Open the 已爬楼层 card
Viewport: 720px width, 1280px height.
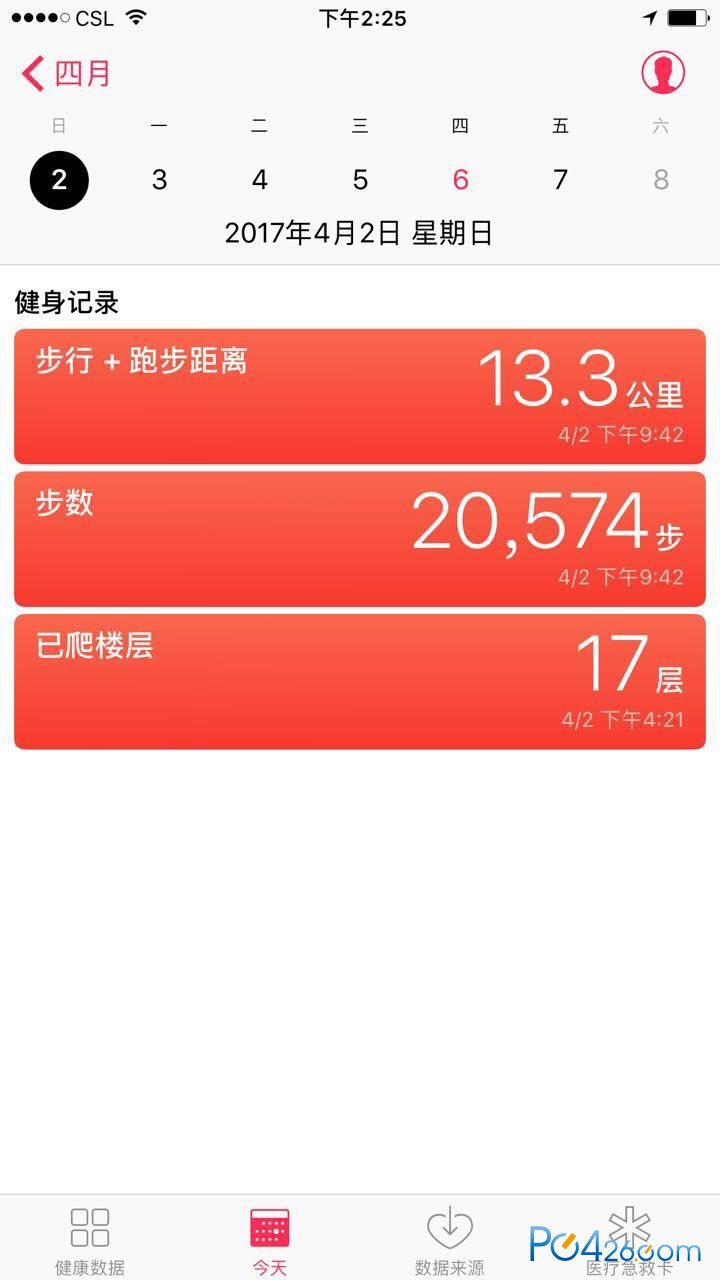click(360, 682)
